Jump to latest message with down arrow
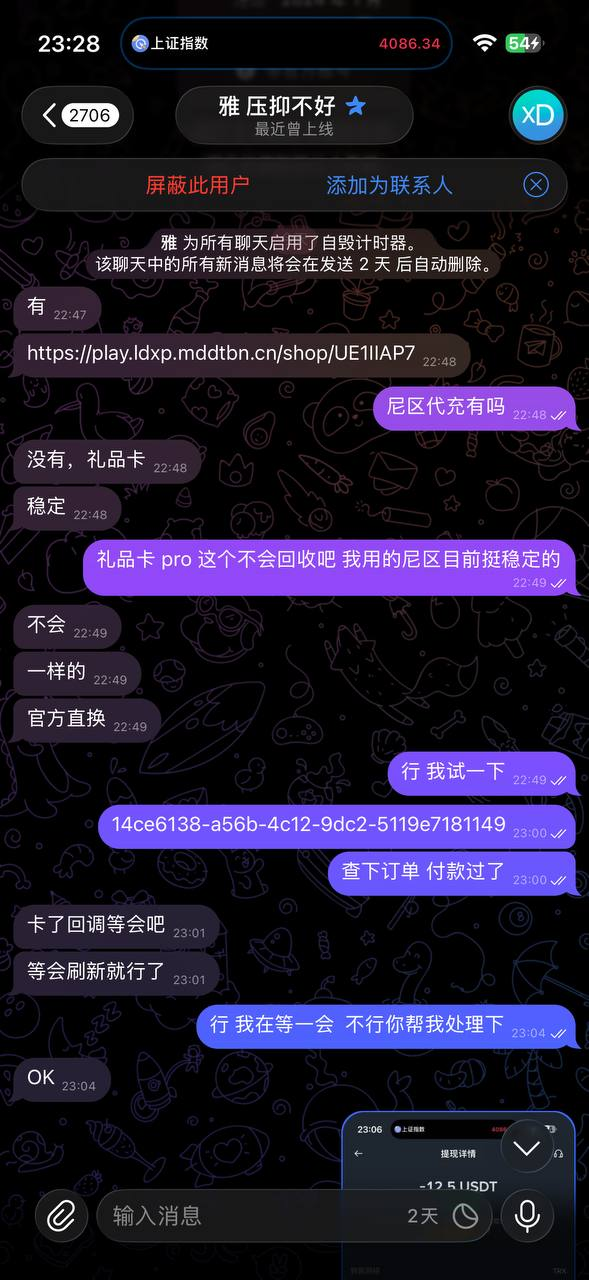Viewport: 589px width, 1280px height. 527,1146
